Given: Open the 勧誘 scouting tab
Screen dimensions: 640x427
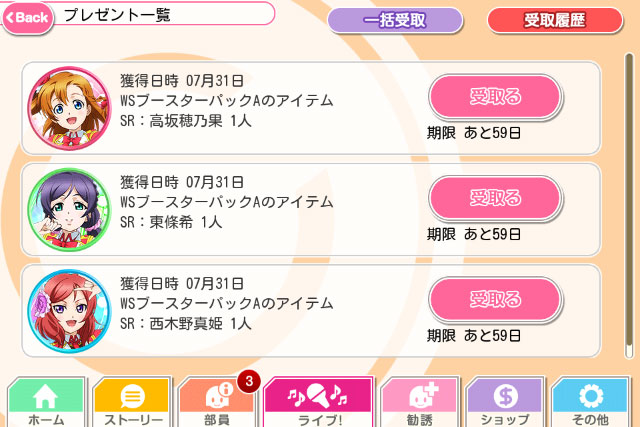Looking at the screenshot, I should 418,404.
